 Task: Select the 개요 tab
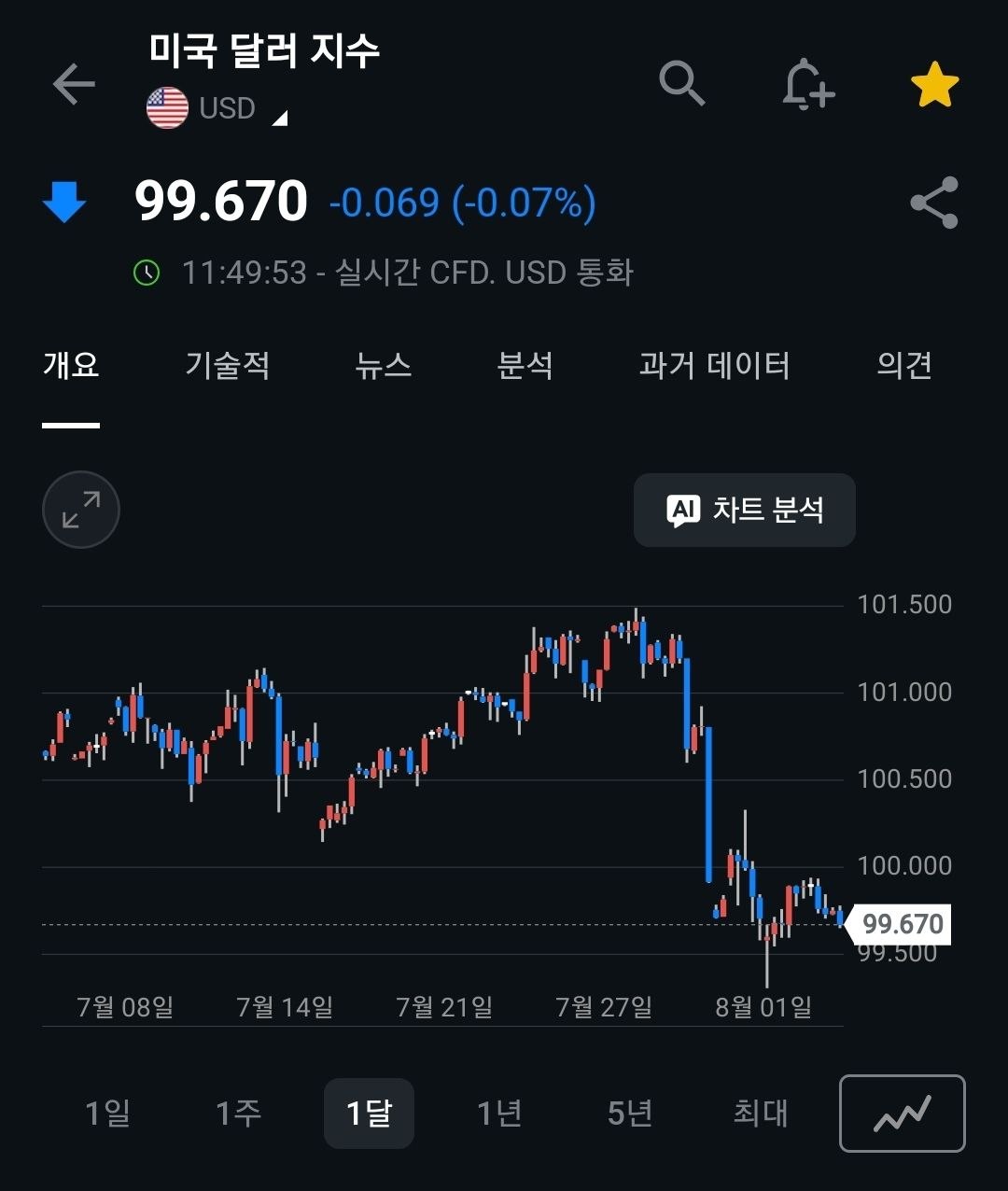71,365
